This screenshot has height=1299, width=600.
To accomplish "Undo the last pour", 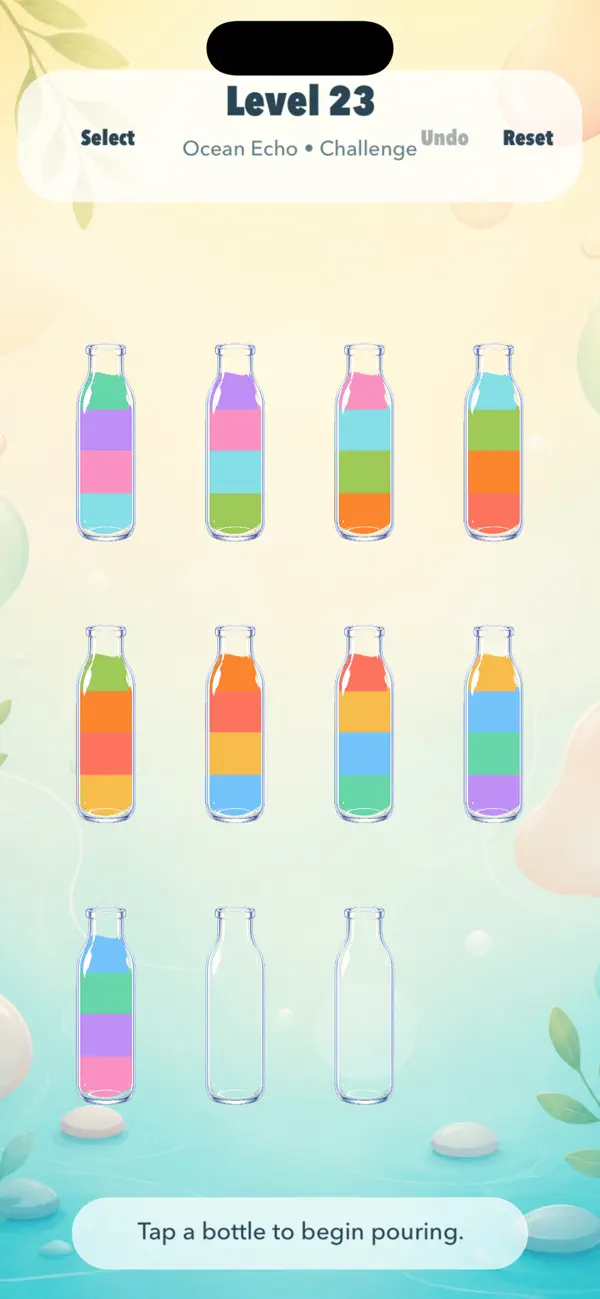I will pos(445,138).
